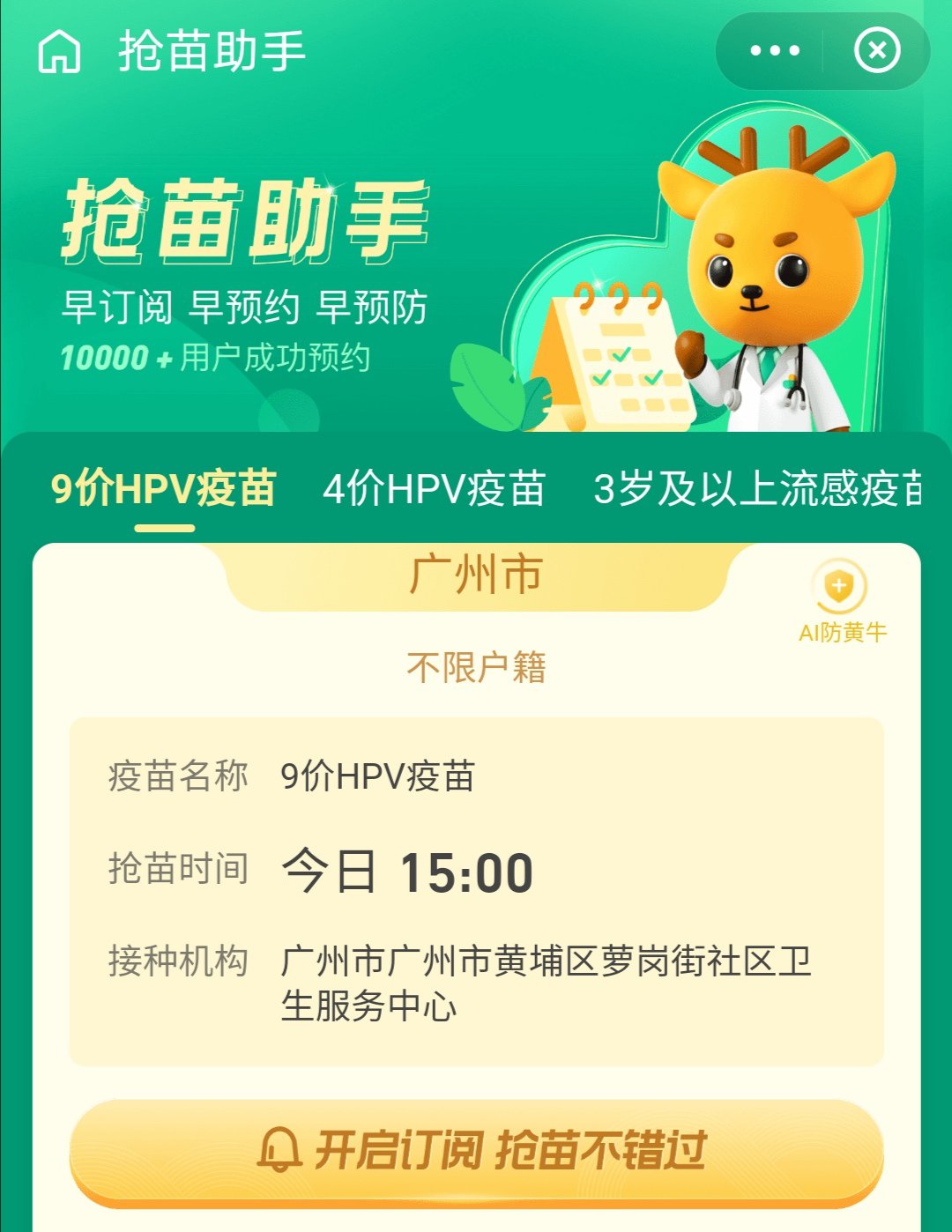The width and height of the screenshot is (952, 1232).
Task: Select the 9价HPV疫苗 tab
Action: (164, 488)
